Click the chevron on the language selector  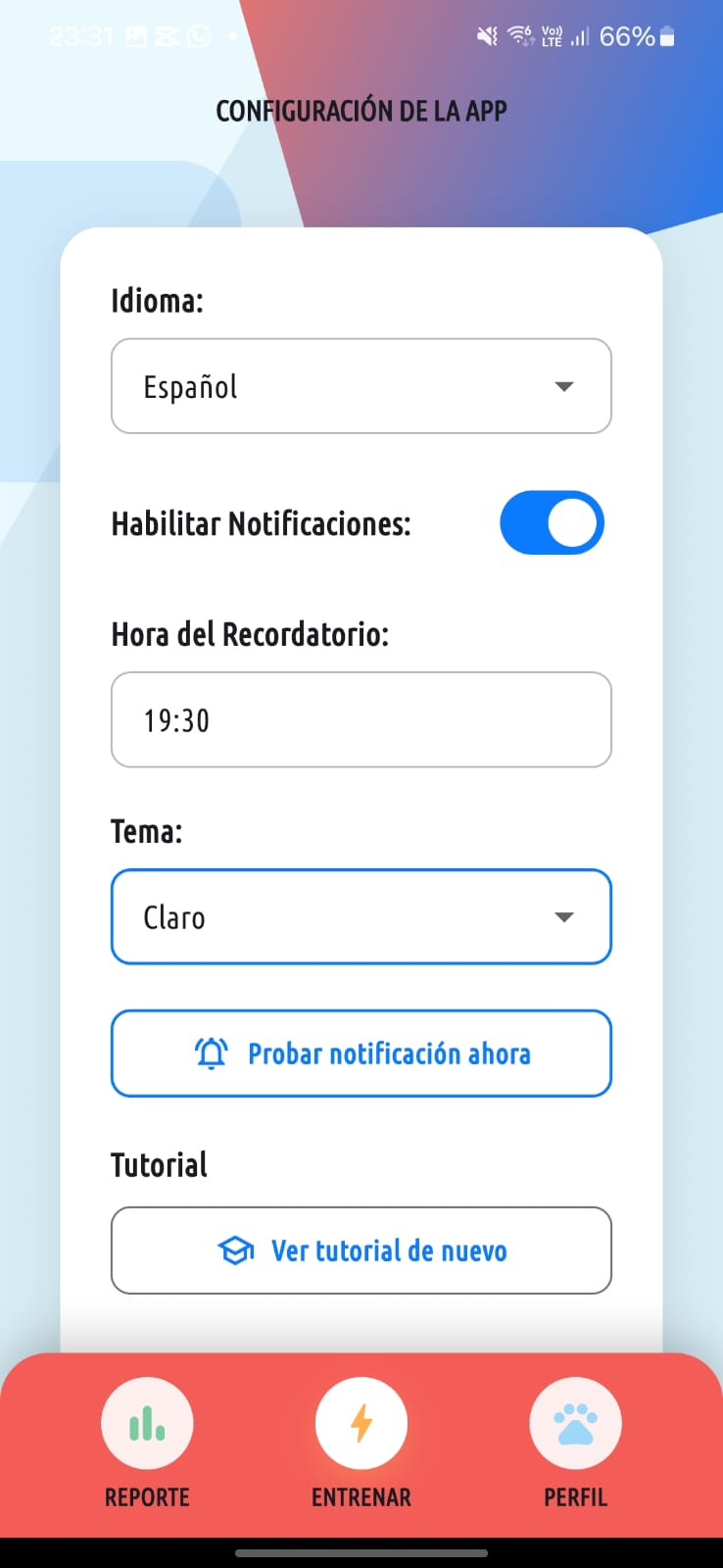(x=563, y=386)
